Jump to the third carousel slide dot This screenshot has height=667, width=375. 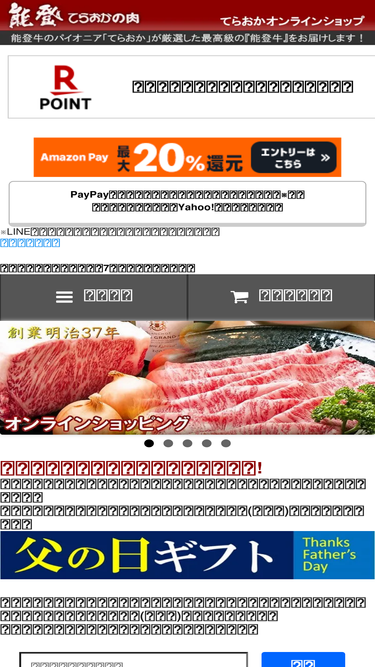[187, 443]
